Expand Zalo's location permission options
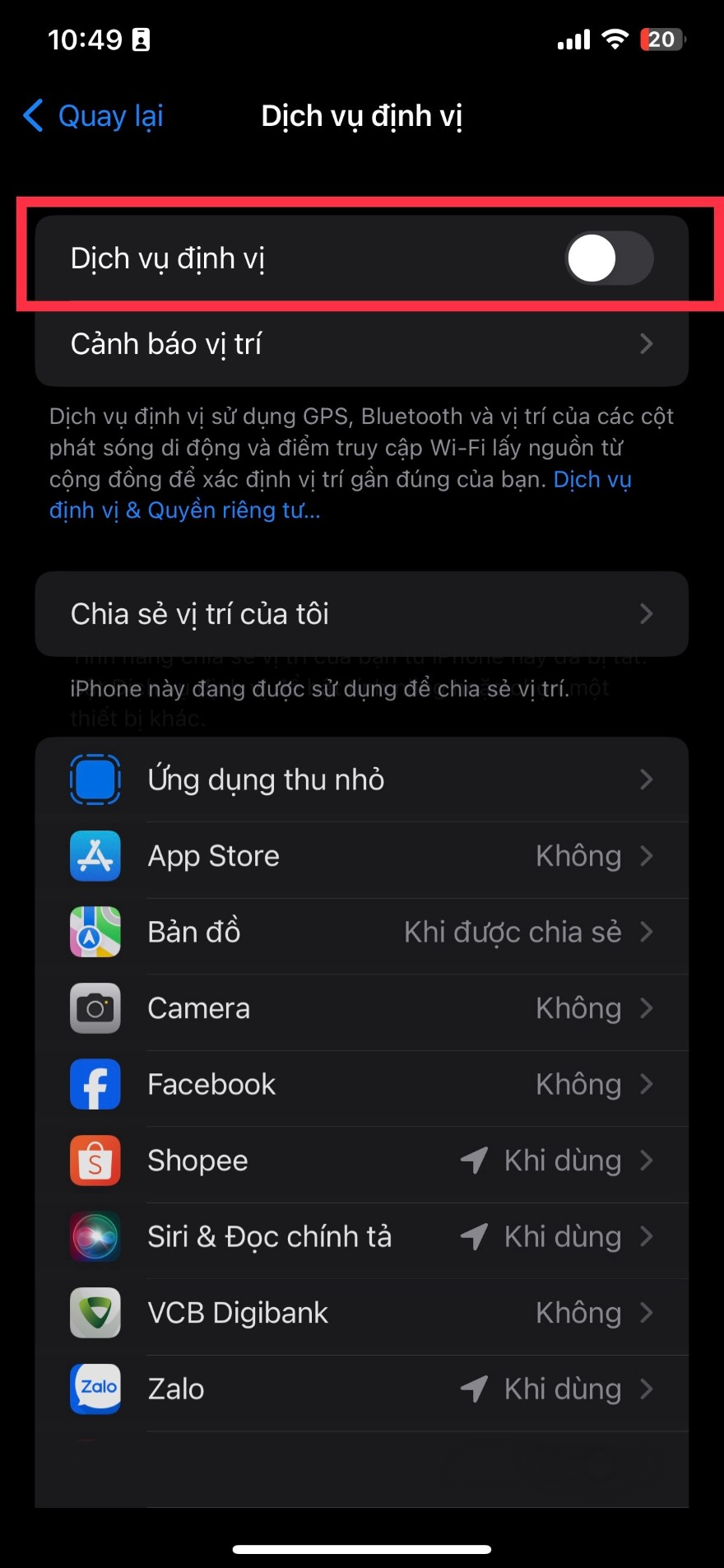 click(362, 1389)
